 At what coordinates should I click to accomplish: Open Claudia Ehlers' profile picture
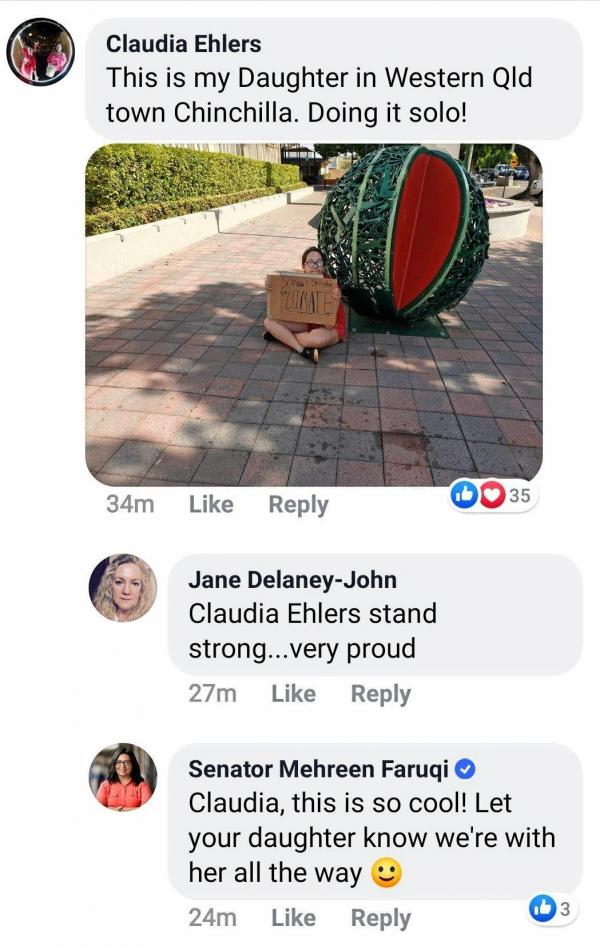[x=41, y=52]
